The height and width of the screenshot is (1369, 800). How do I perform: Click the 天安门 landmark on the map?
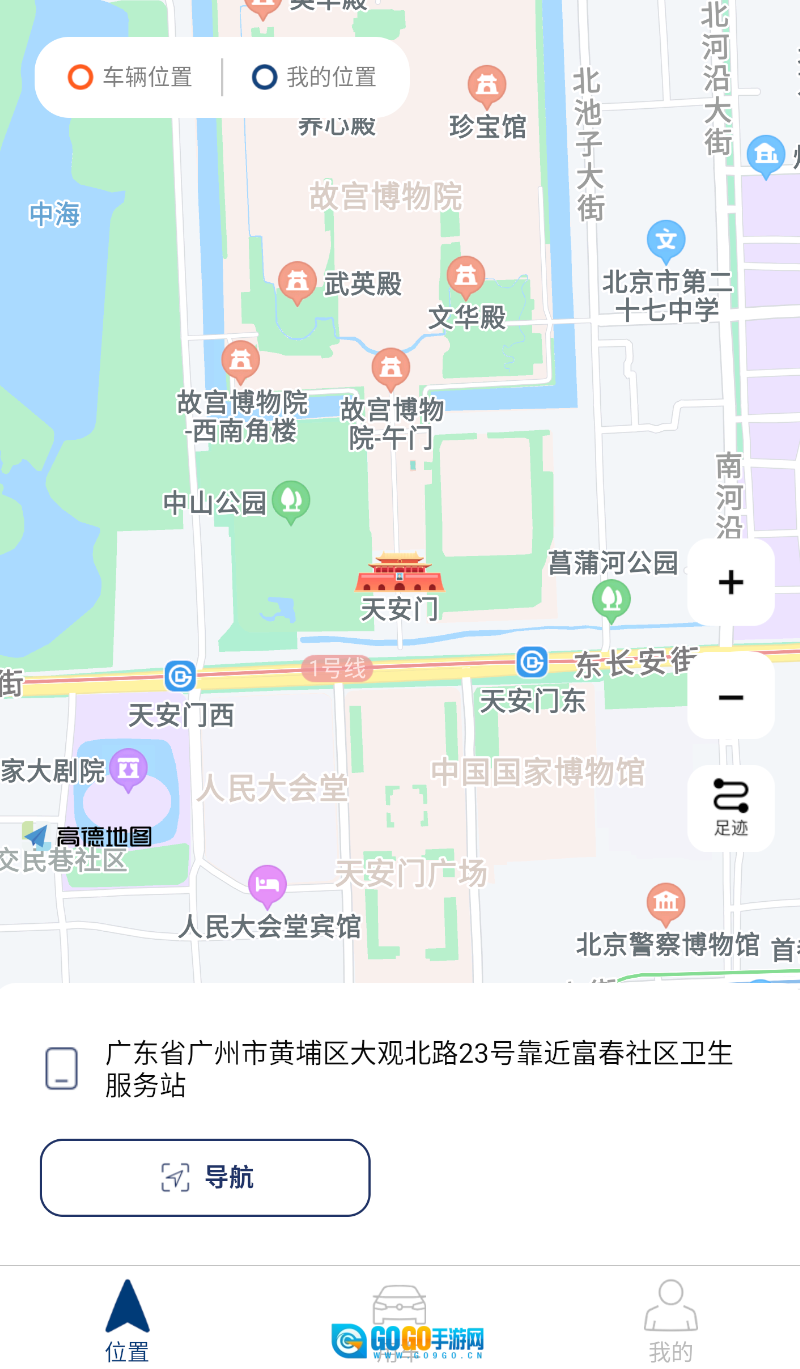397,574
